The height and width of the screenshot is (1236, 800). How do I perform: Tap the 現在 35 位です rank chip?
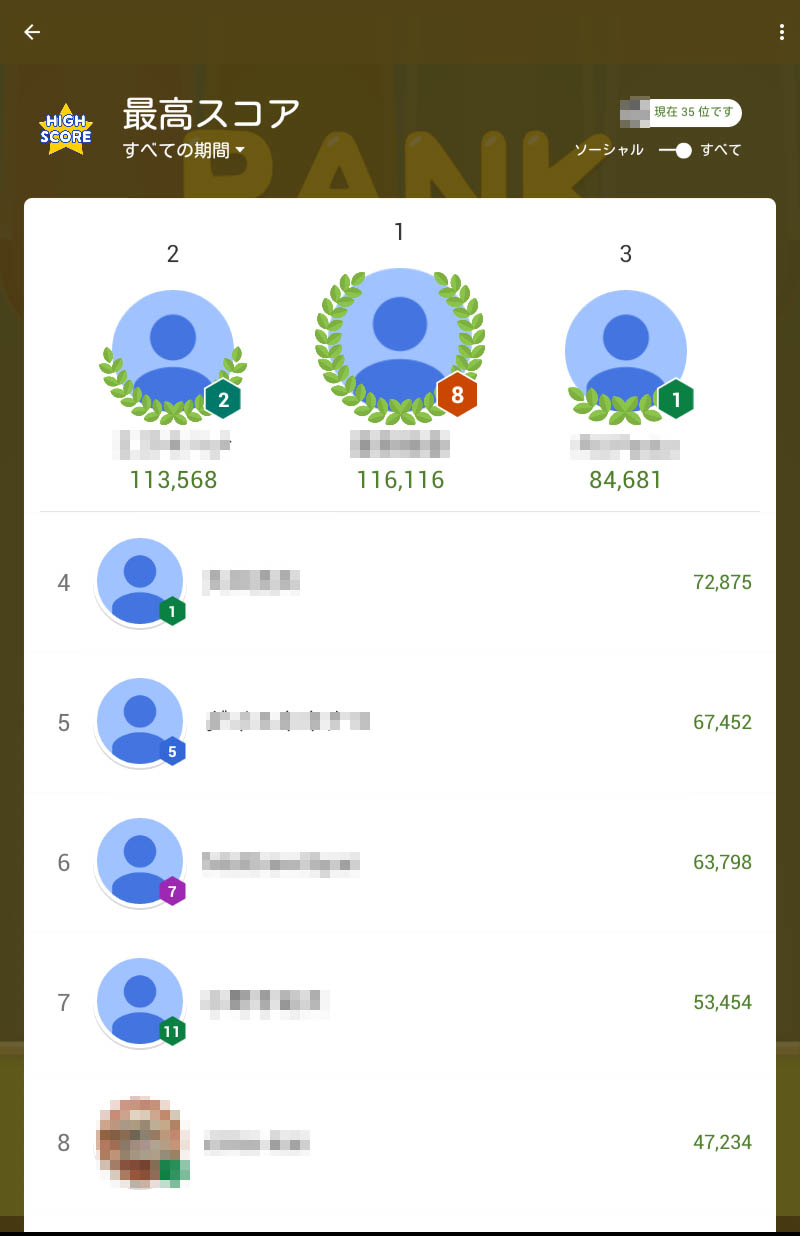point(681,113)
